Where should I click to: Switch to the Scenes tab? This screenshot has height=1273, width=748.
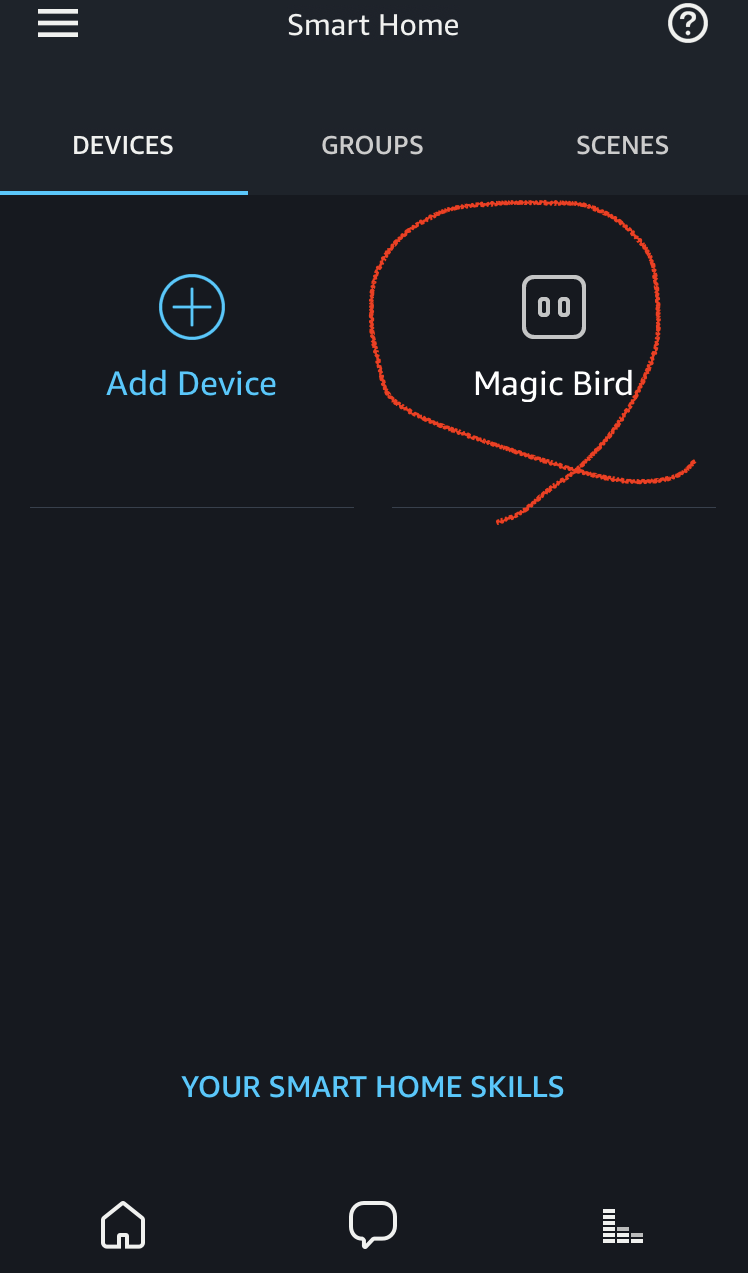click(x=622, y=145)
